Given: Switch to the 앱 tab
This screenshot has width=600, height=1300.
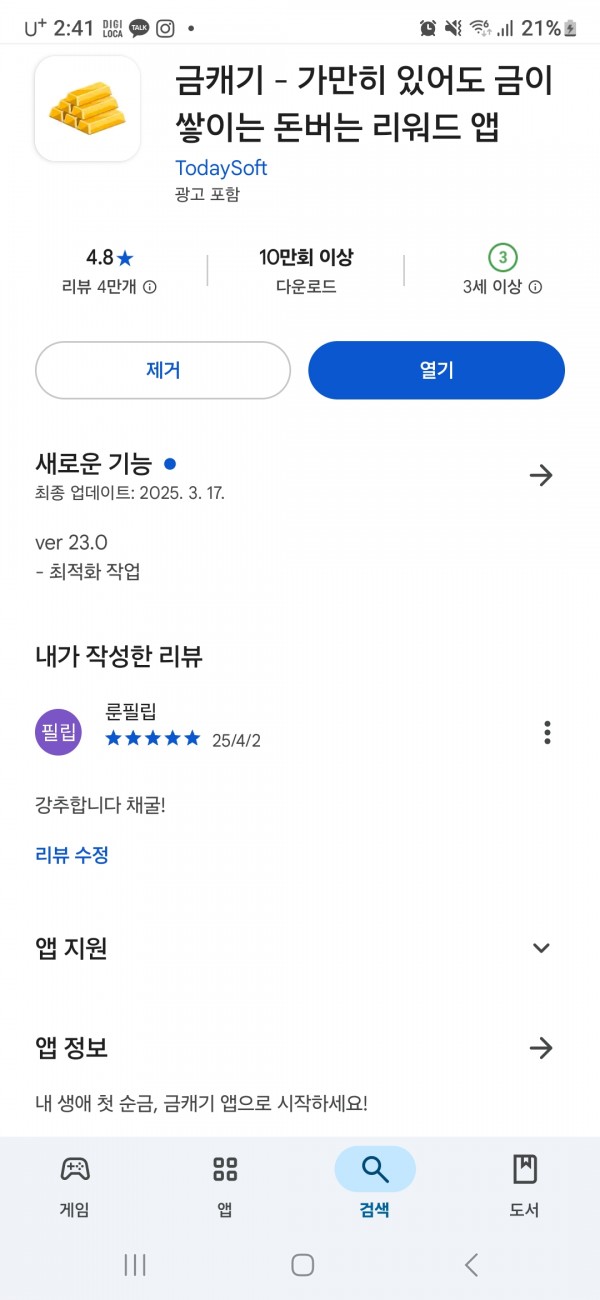Looking at the screenshot, I should 225,1185.
